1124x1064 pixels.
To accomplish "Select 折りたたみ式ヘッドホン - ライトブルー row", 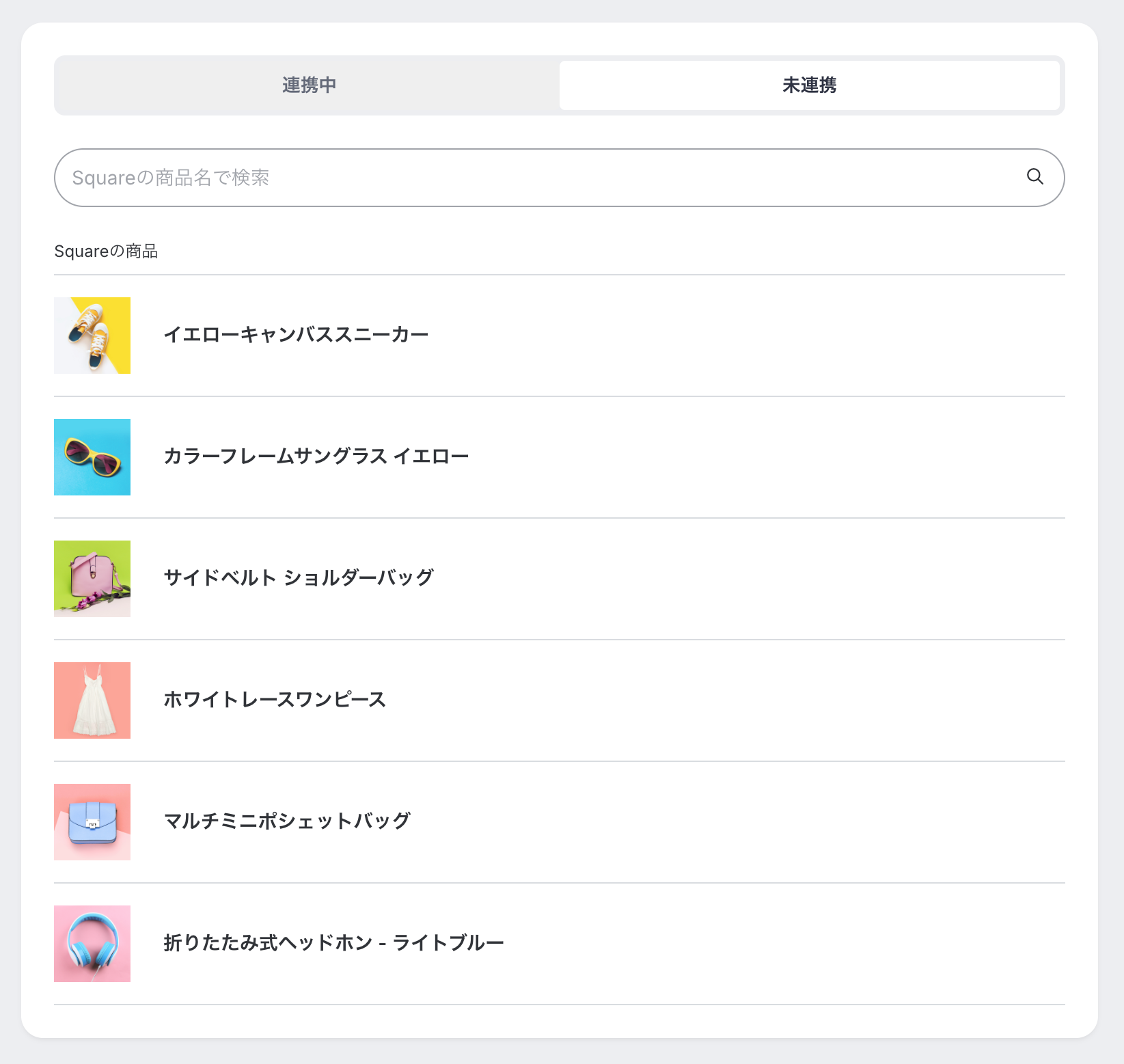I will [333, 943].
